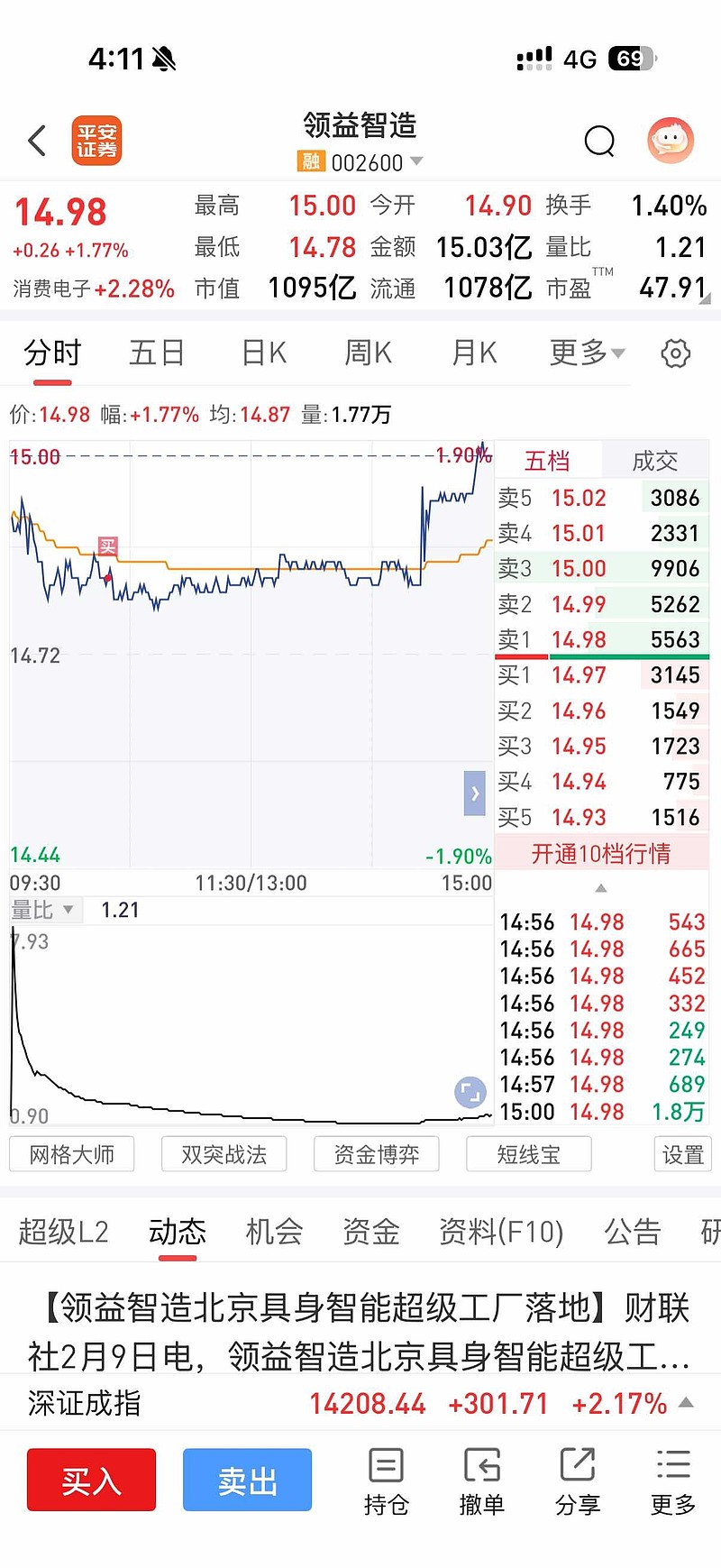Share this stock via 分享
Image resolution: width=721 pixels, height=1568 pixels.
coord(578,1483)
